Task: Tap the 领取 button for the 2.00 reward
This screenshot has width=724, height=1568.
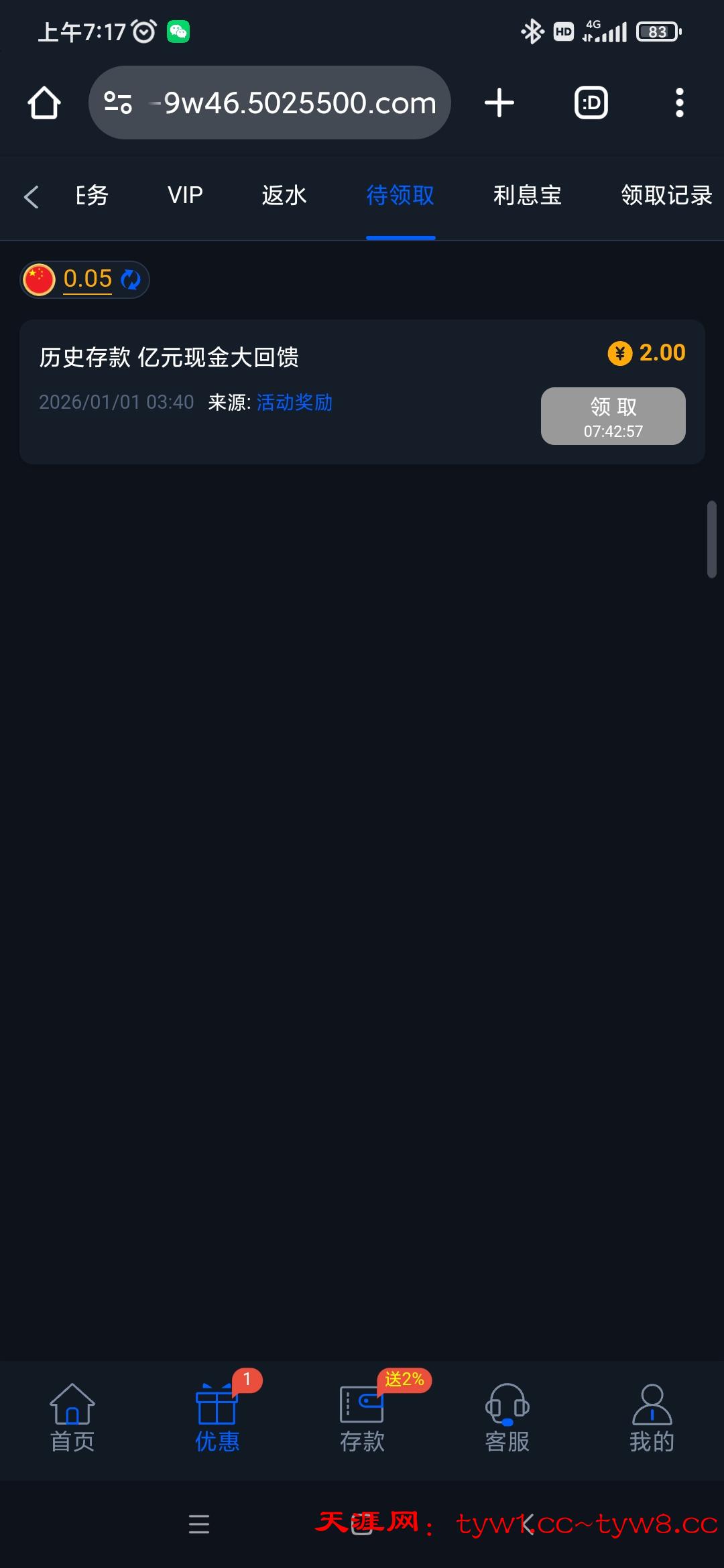Action: [x=613, y=416]
